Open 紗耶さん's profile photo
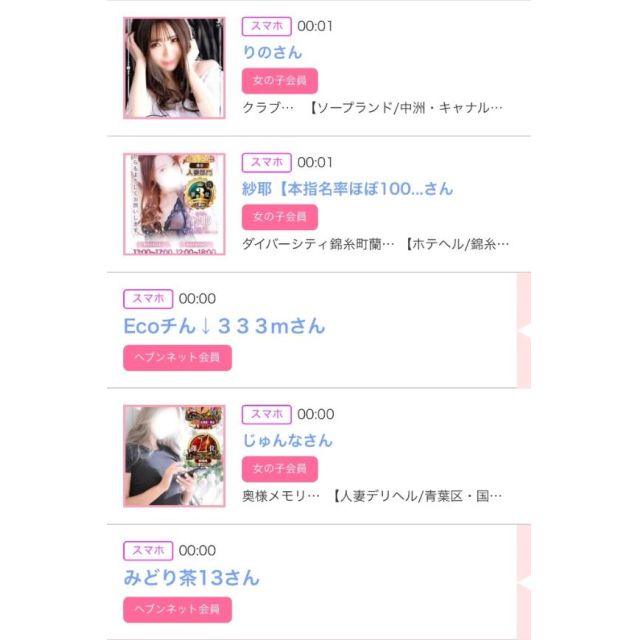 point(174,204)
